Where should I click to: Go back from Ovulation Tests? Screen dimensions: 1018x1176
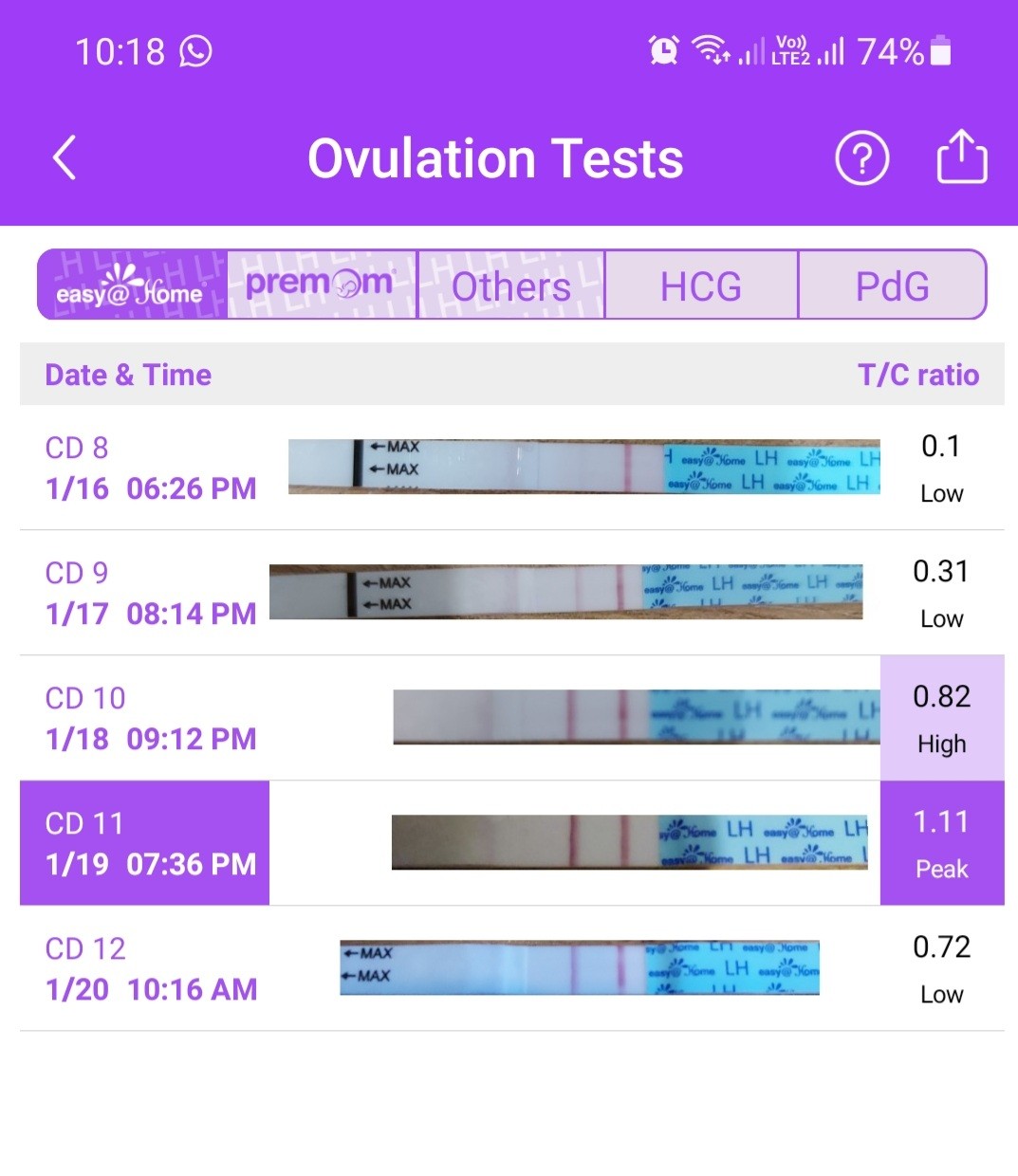(x=65, y=157)
